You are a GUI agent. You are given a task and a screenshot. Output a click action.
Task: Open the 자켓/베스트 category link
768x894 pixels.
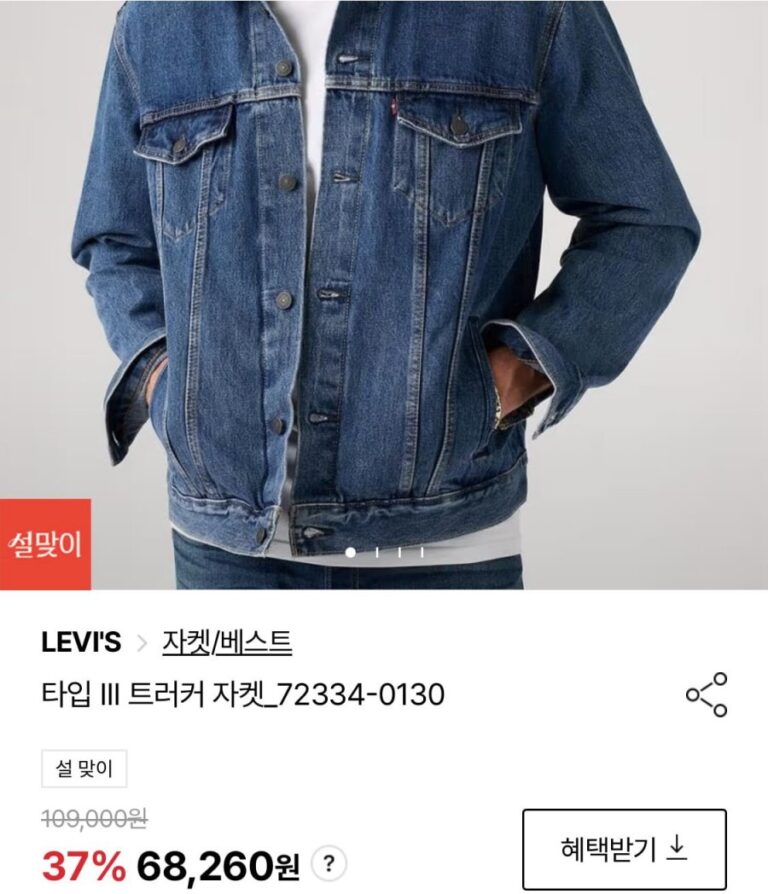pyautogui.click(x=227, y=642)
